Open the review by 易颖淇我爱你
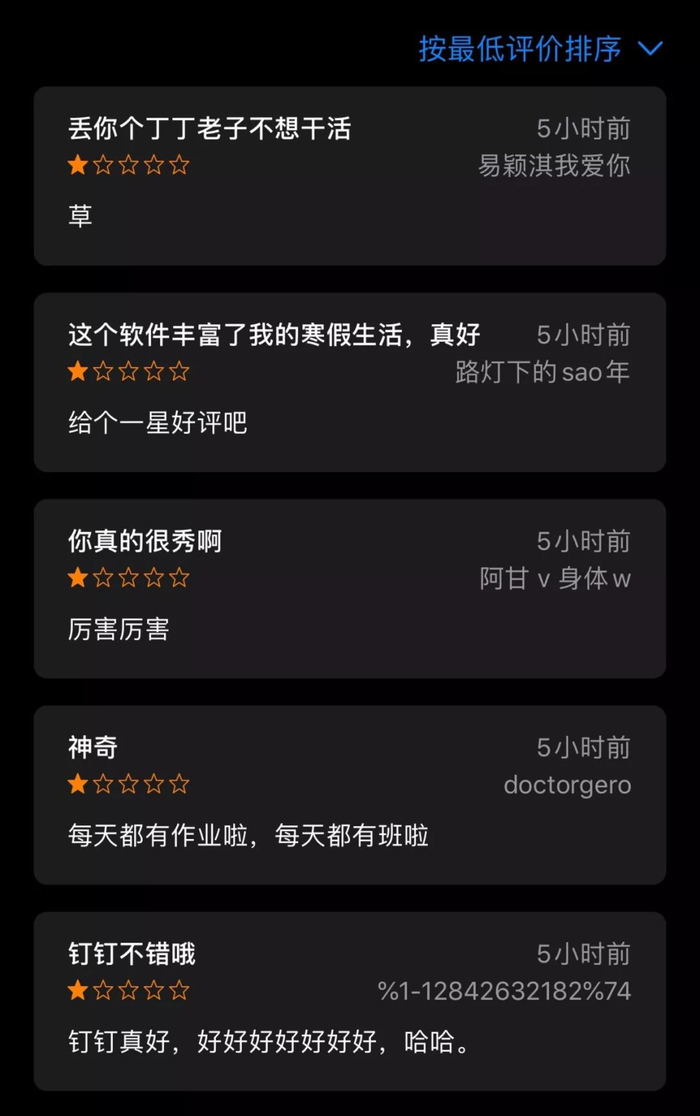The image size is (700, 1116). (350, 176)
